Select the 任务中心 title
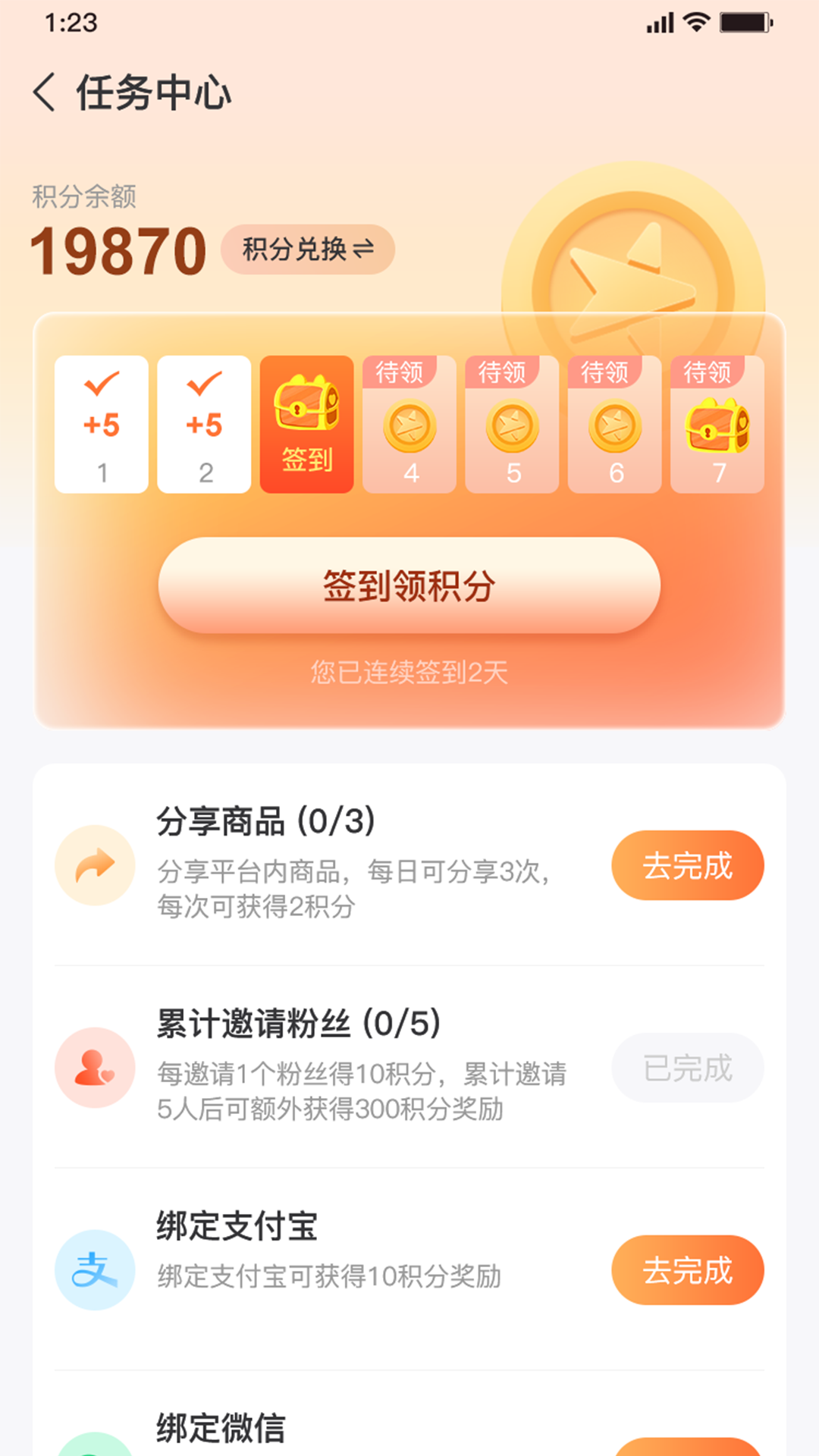The width and height of the screenshot is (819, 1456). (x=152, y=94)
